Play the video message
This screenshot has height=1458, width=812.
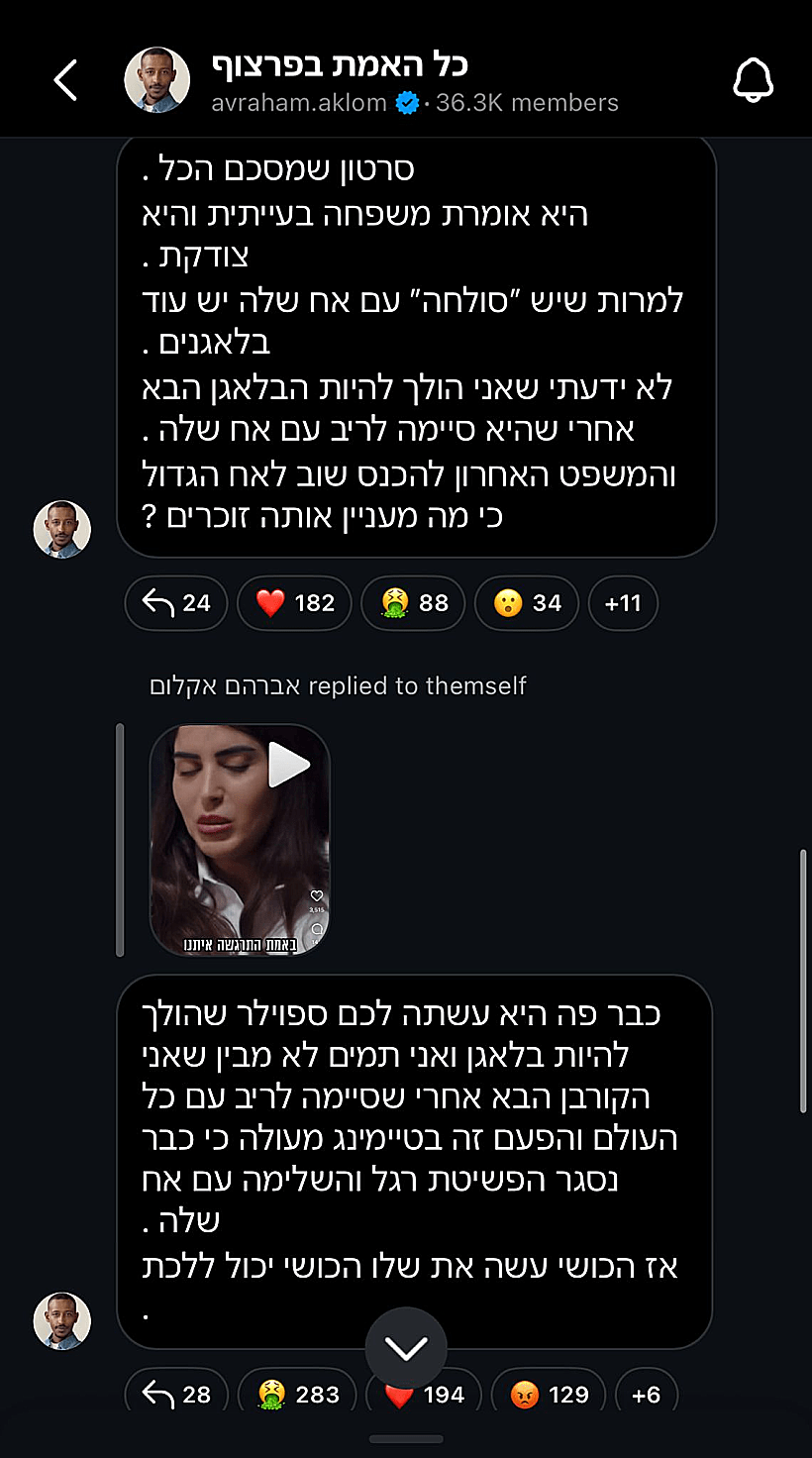pos(289,764)
